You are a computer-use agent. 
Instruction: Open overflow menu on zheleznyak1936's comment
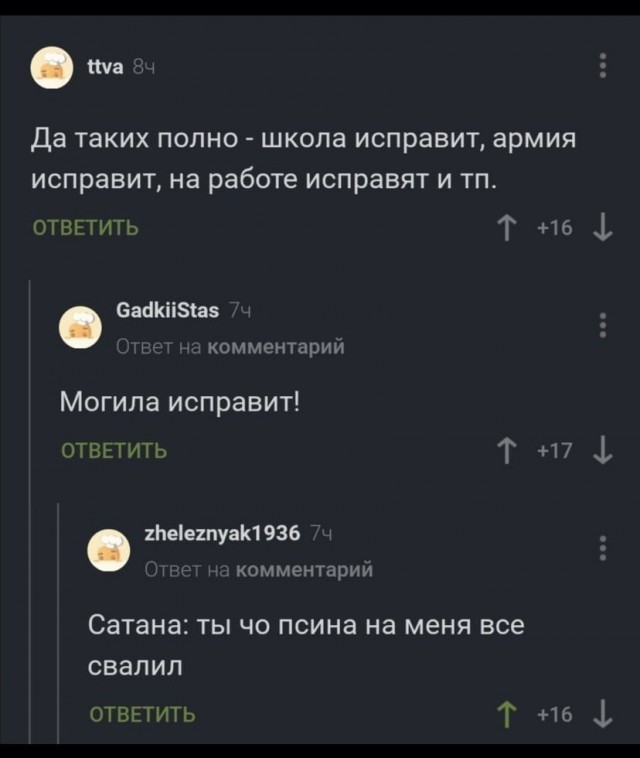[x=602, y=548]
